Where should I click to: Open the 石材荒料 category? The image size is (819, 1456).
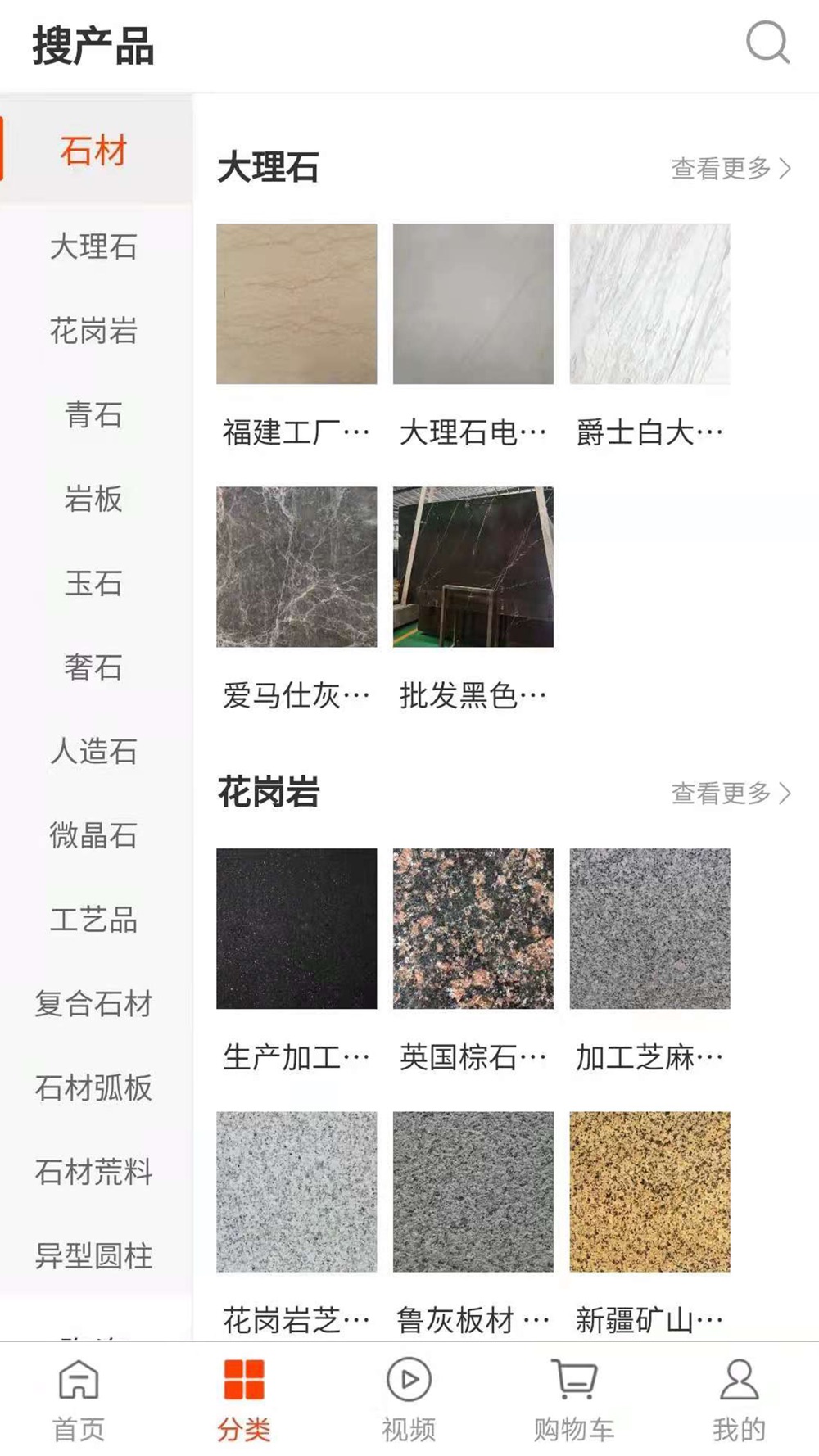click(x=93, y=1172)
